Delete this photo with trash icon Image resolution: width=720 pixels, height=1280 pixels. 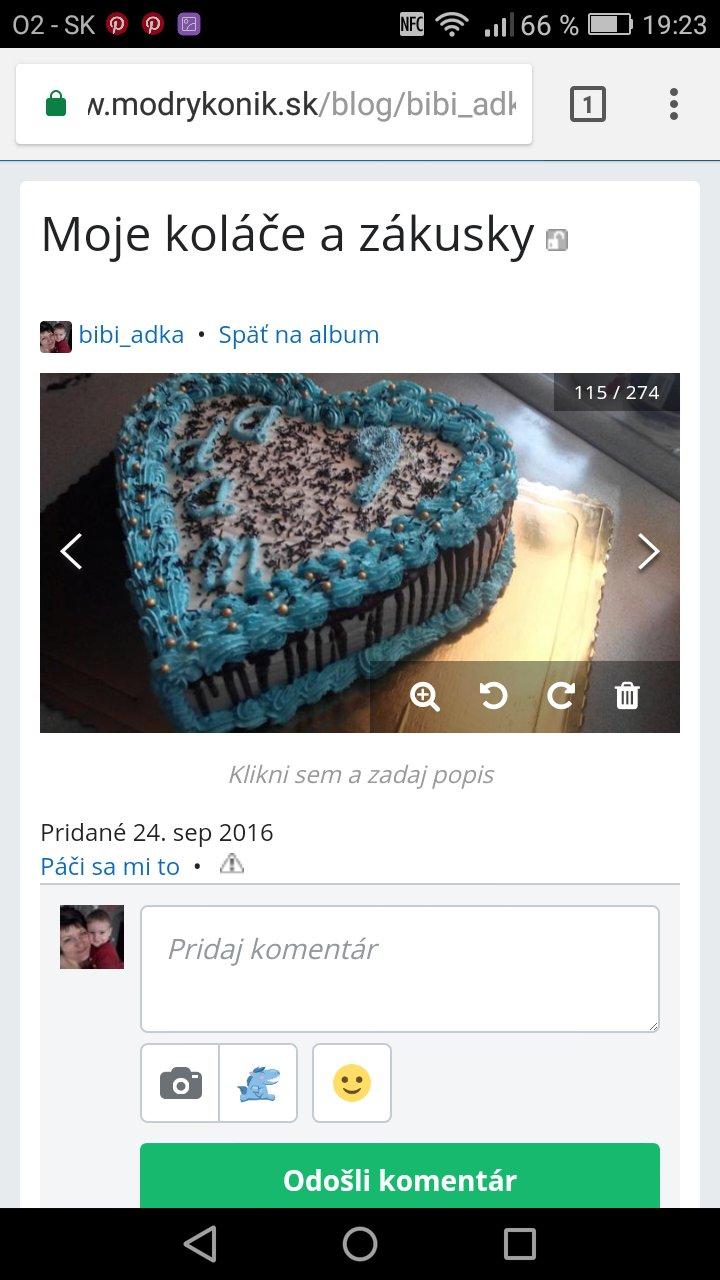tap(627, 696)
